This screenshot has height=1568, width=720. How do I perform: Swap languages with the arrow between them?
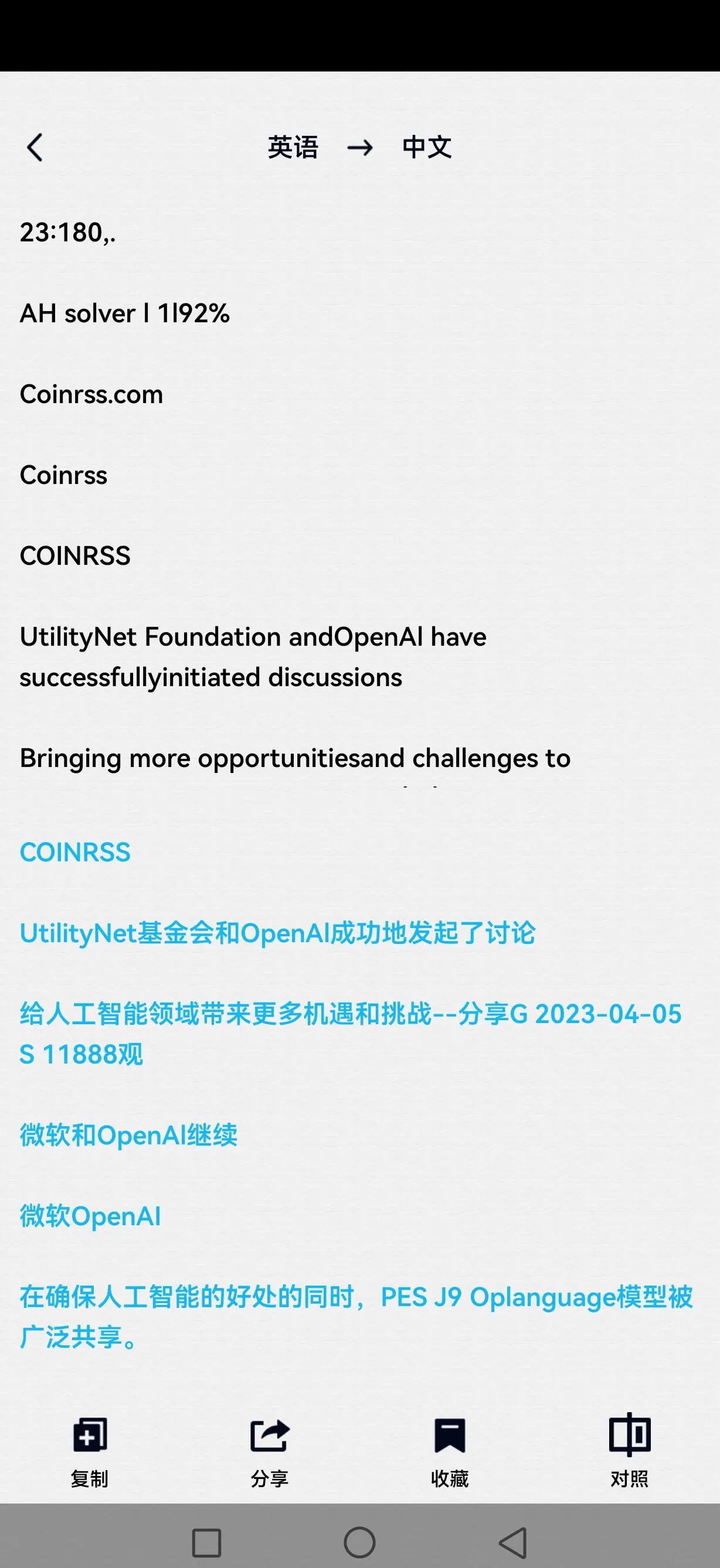(360, 147)
